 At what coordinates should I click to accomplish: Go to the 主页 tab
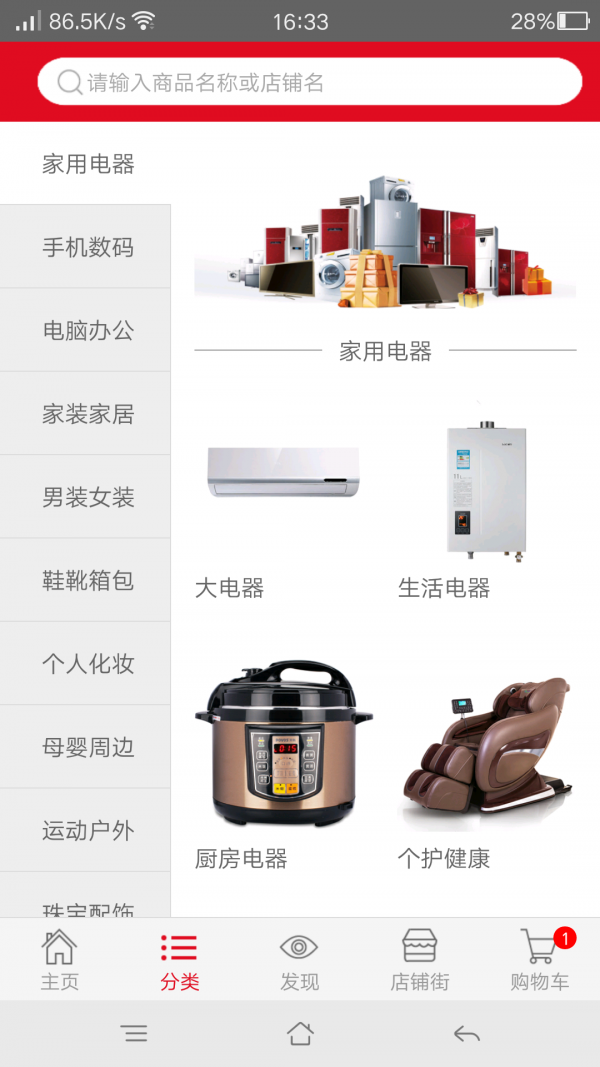pos(60,959)
